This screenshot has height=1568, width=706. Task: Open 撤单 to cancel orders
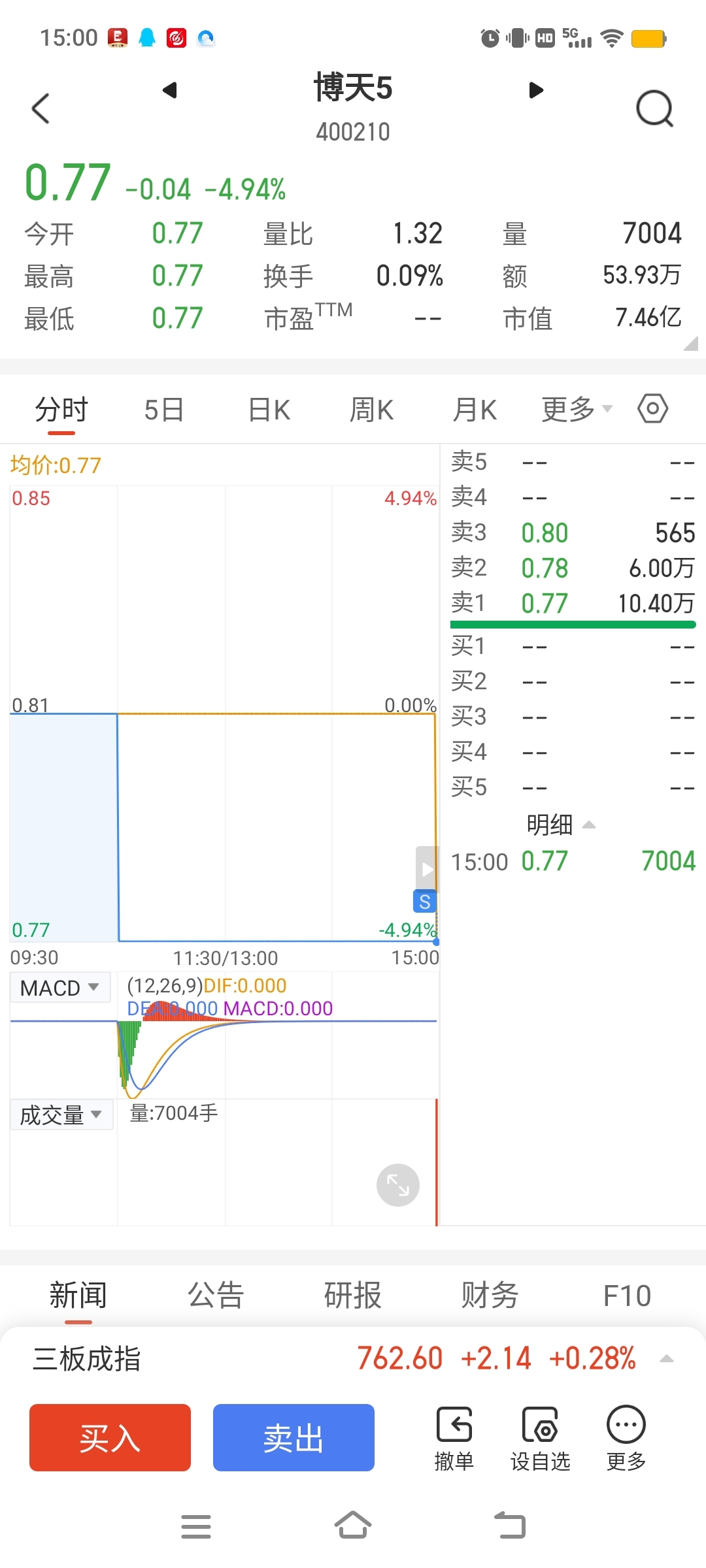pyautogui.click(x=454, y=1439)
